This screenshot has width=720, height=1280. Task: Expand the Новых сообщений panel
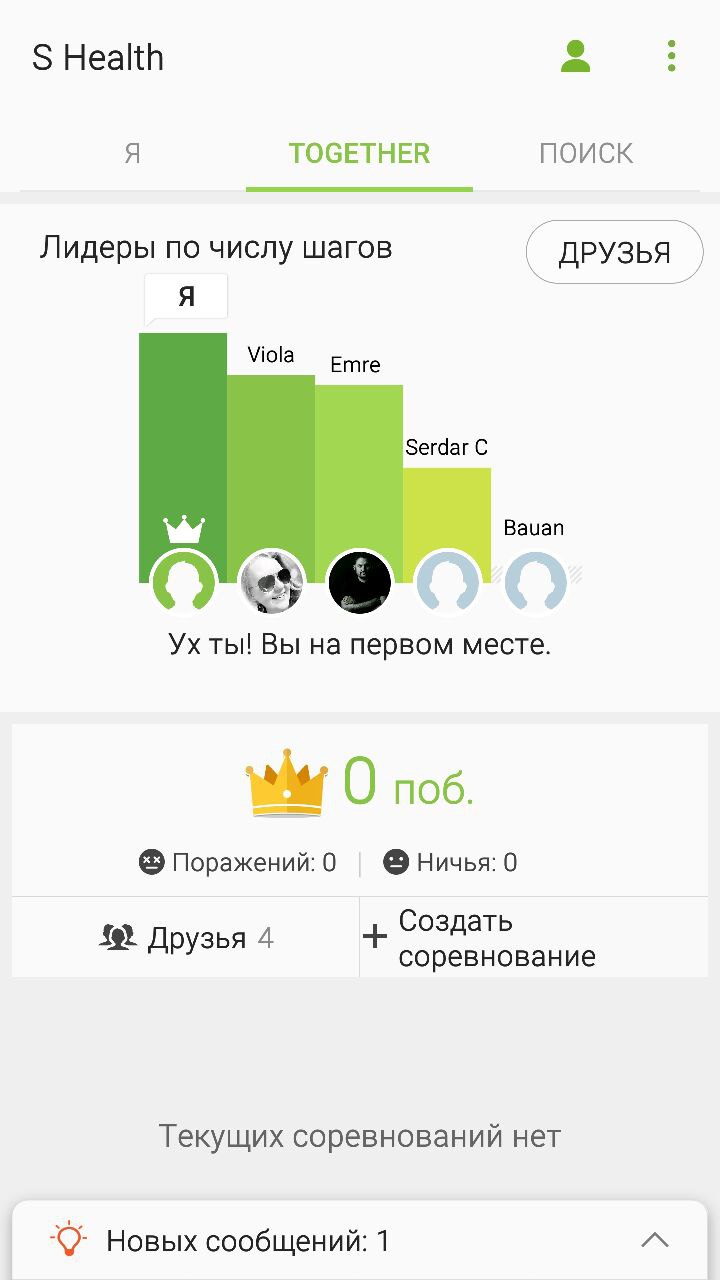654,1241
